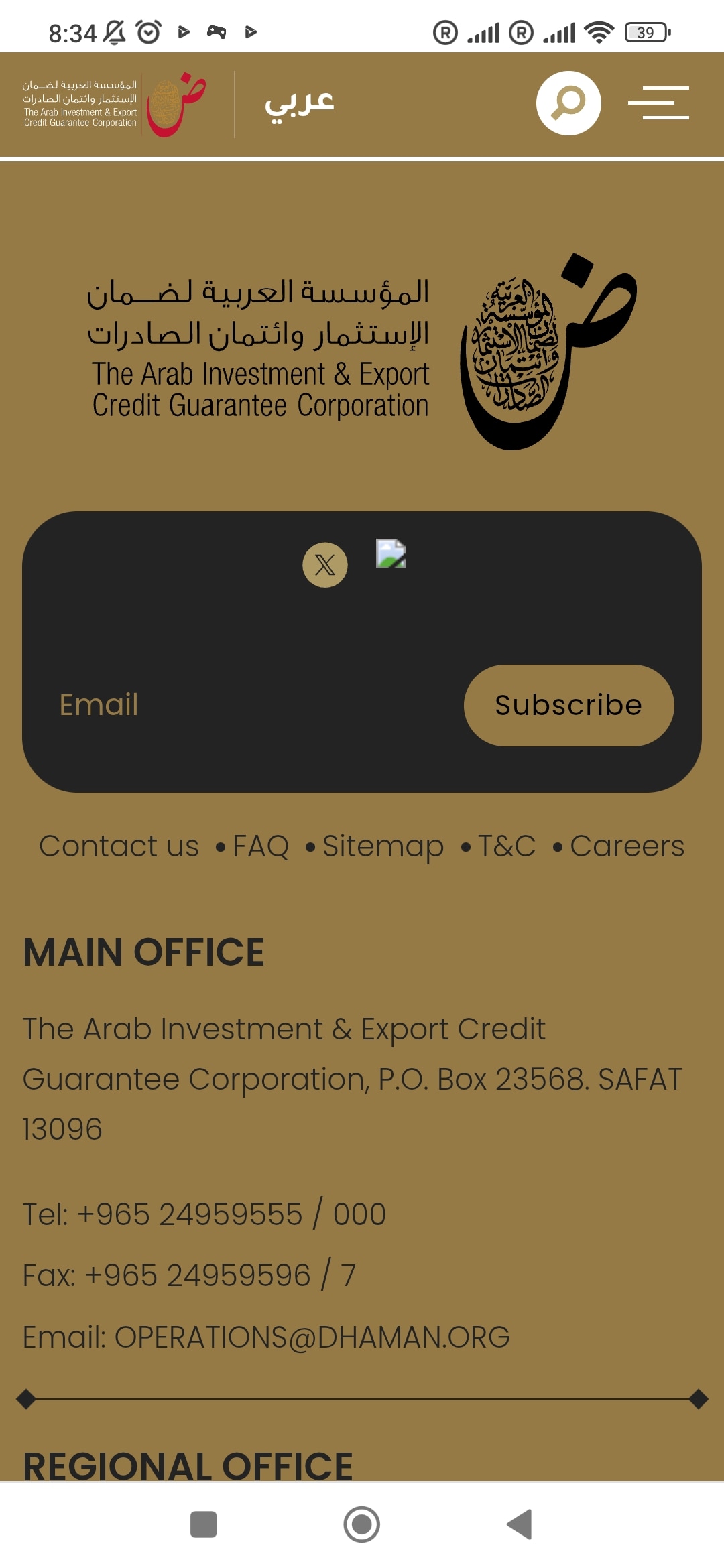Go back using system back button

click(520, 1524)
